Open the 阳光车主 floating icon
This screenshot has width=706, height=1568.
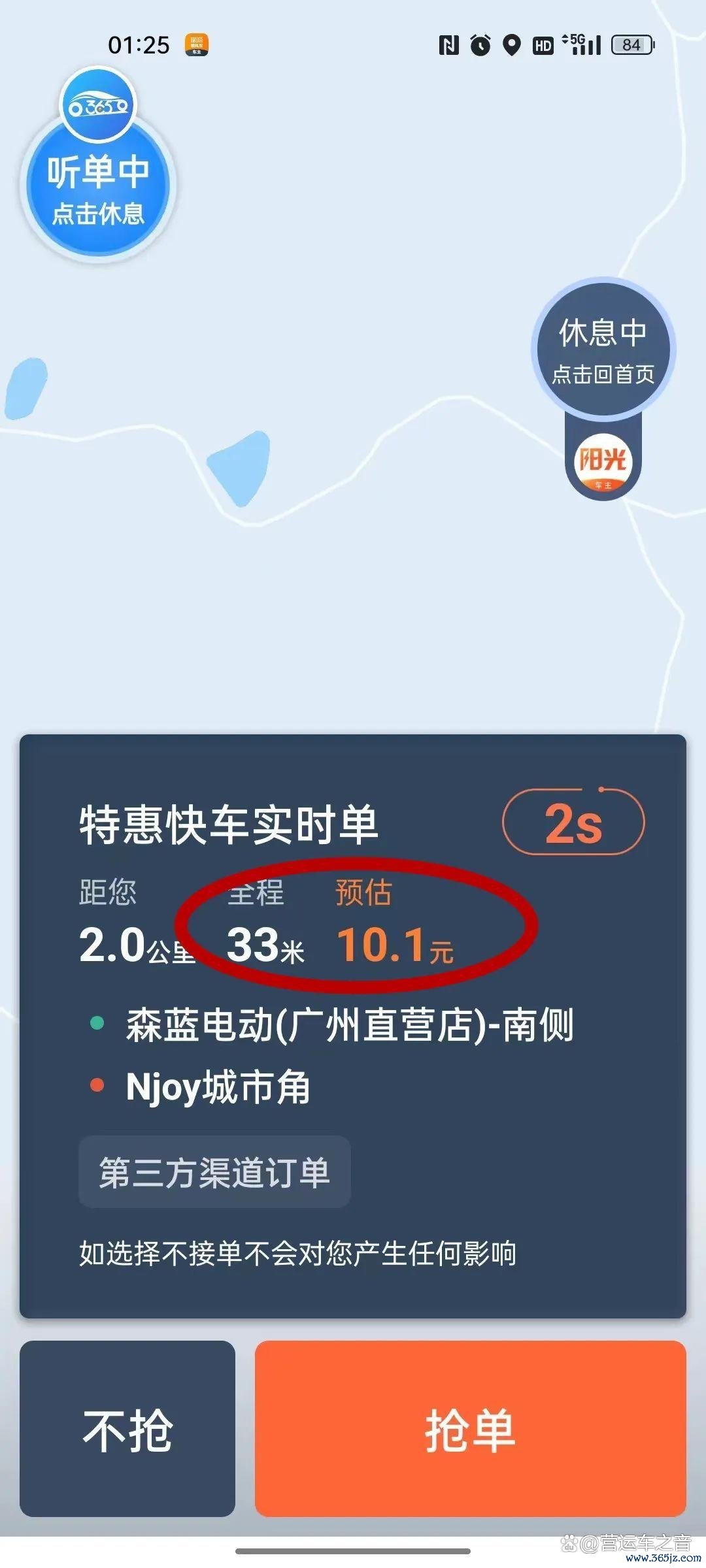603,464
